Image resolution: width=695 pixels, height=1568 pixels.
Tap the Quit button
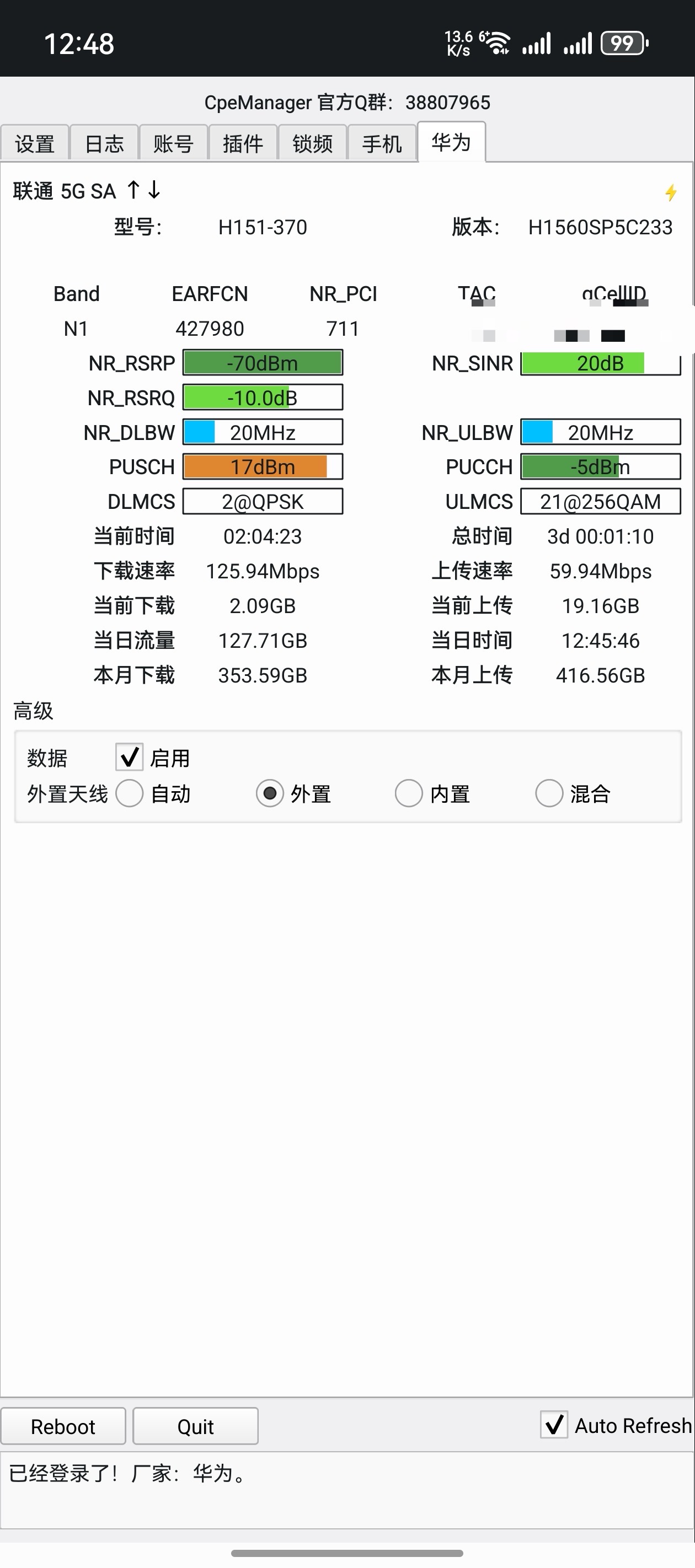(x=195, y=1427)
